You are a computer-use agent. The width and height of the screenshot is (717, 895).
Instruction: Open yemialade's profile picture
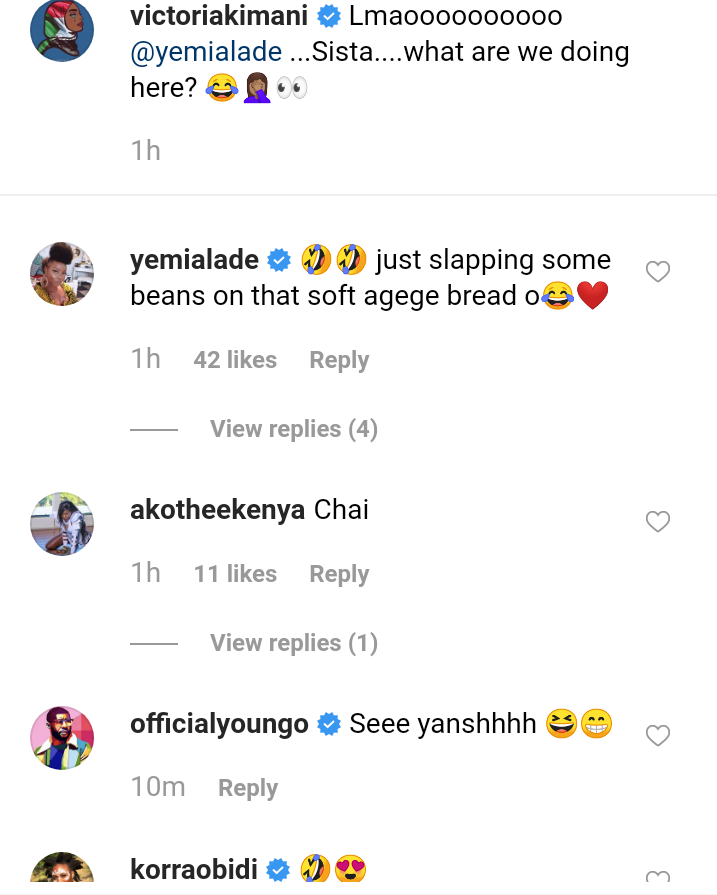tap(62, 273)
